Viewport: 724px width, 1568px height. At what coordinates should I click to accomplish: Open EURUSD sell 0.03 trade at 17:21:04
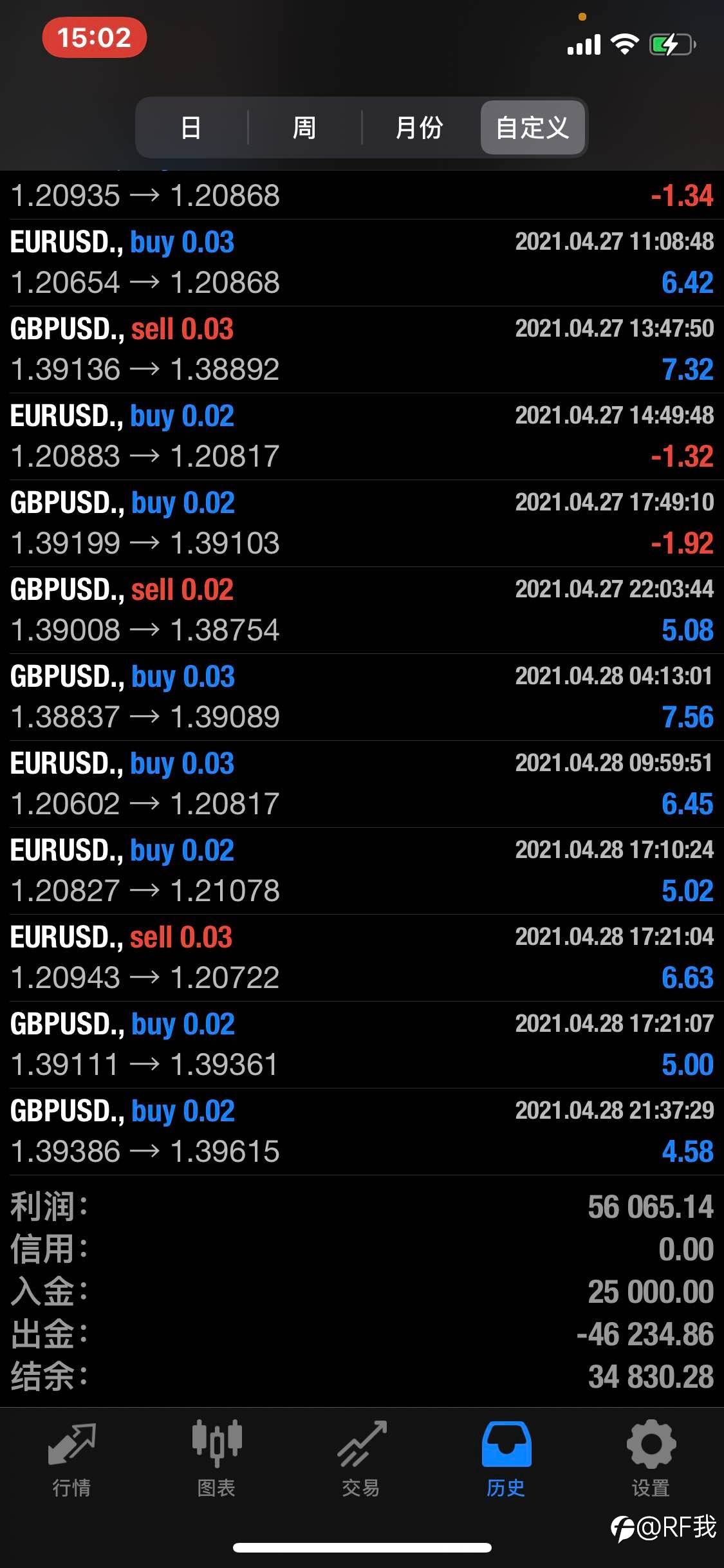(x=362, y=958)
